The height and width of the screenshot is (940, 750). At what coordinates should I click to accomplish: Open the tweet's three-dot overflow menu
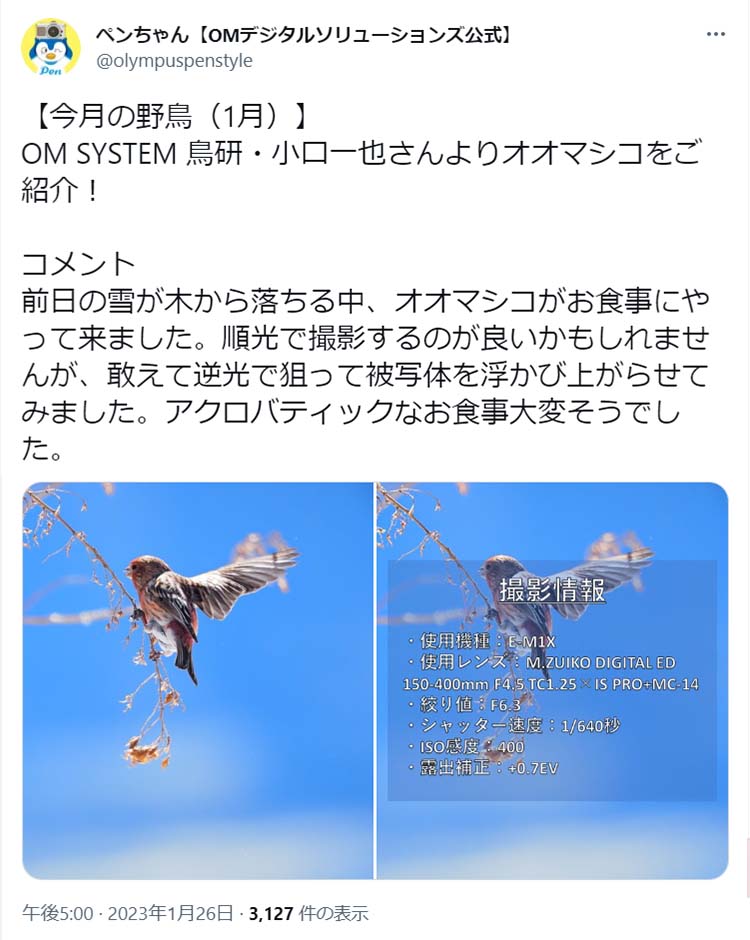(x=715, y=33)
